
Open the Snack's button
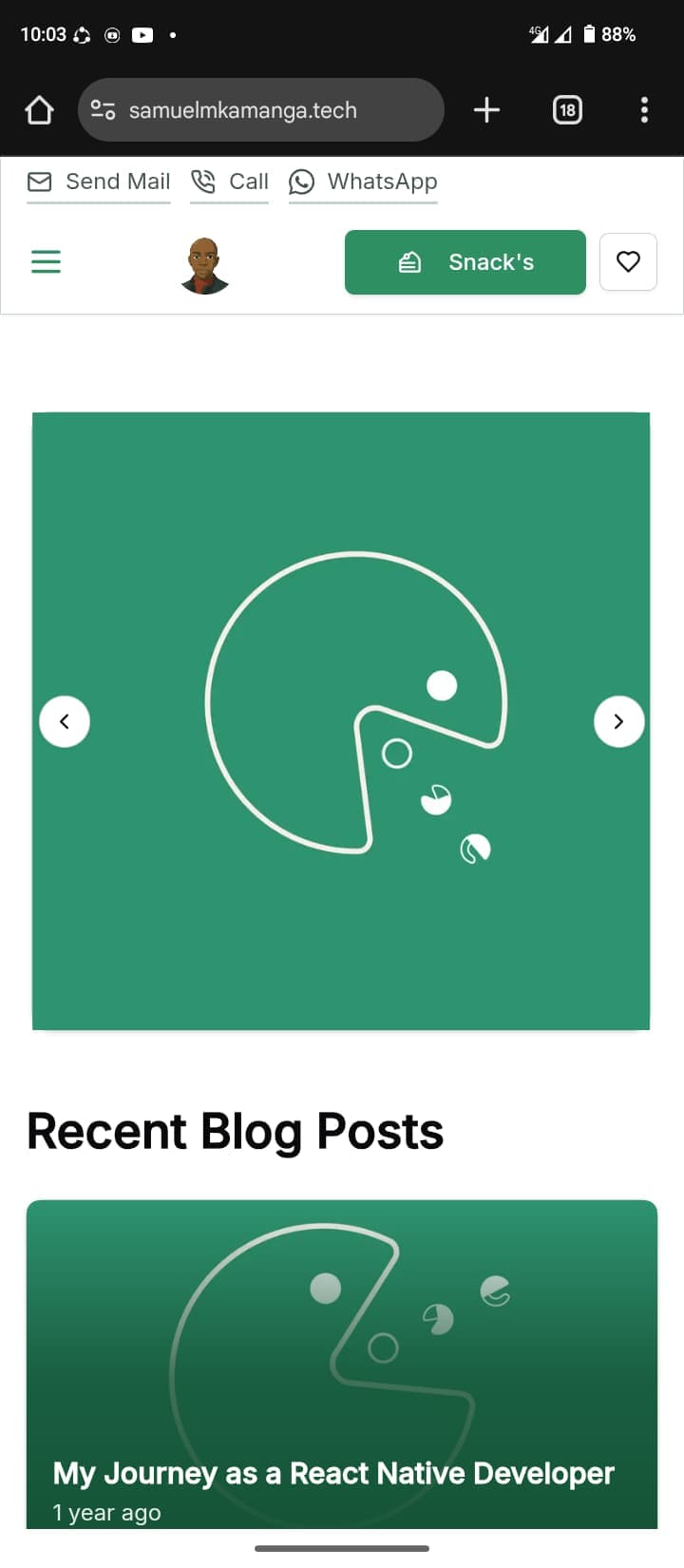(465, 262)
